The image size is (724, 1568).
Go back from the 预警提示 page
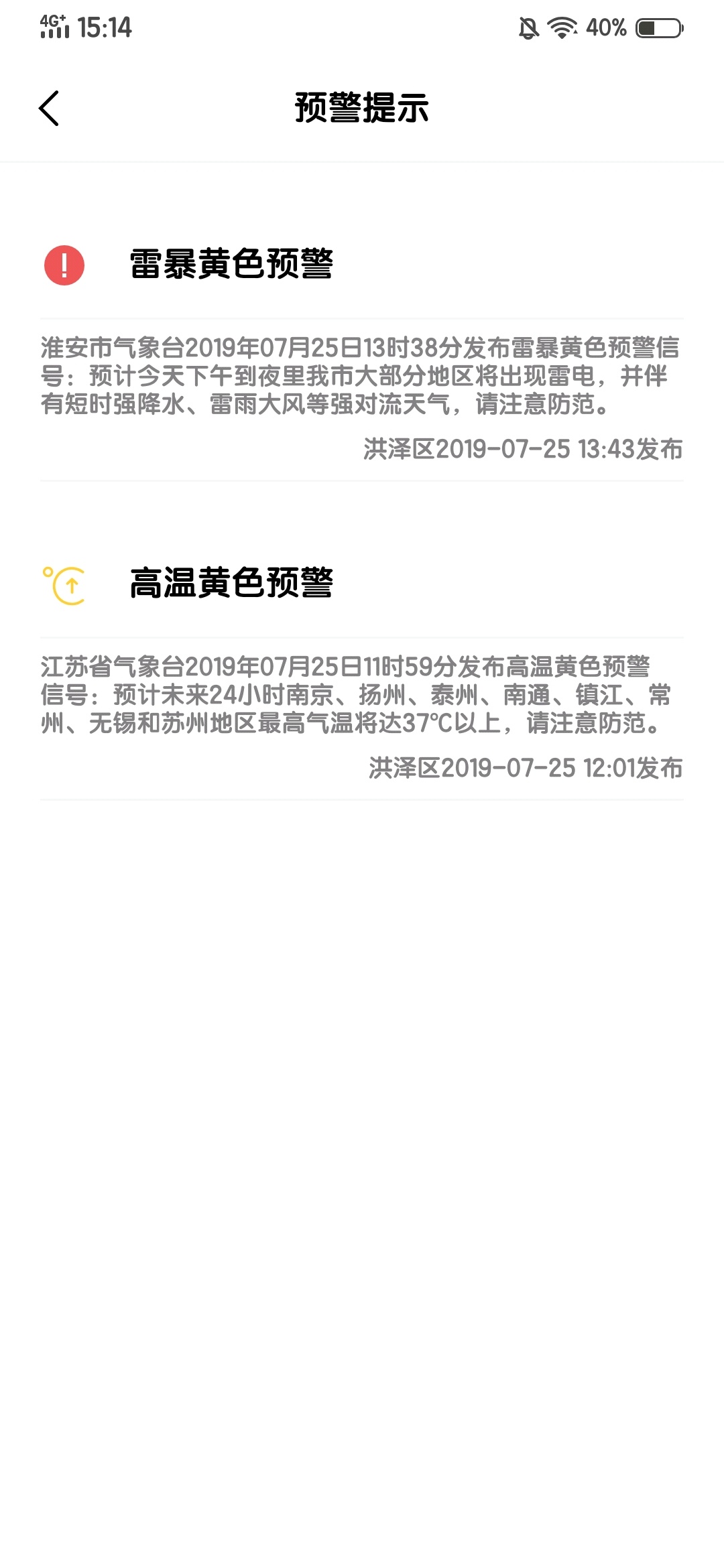click(x=49, y=108)
